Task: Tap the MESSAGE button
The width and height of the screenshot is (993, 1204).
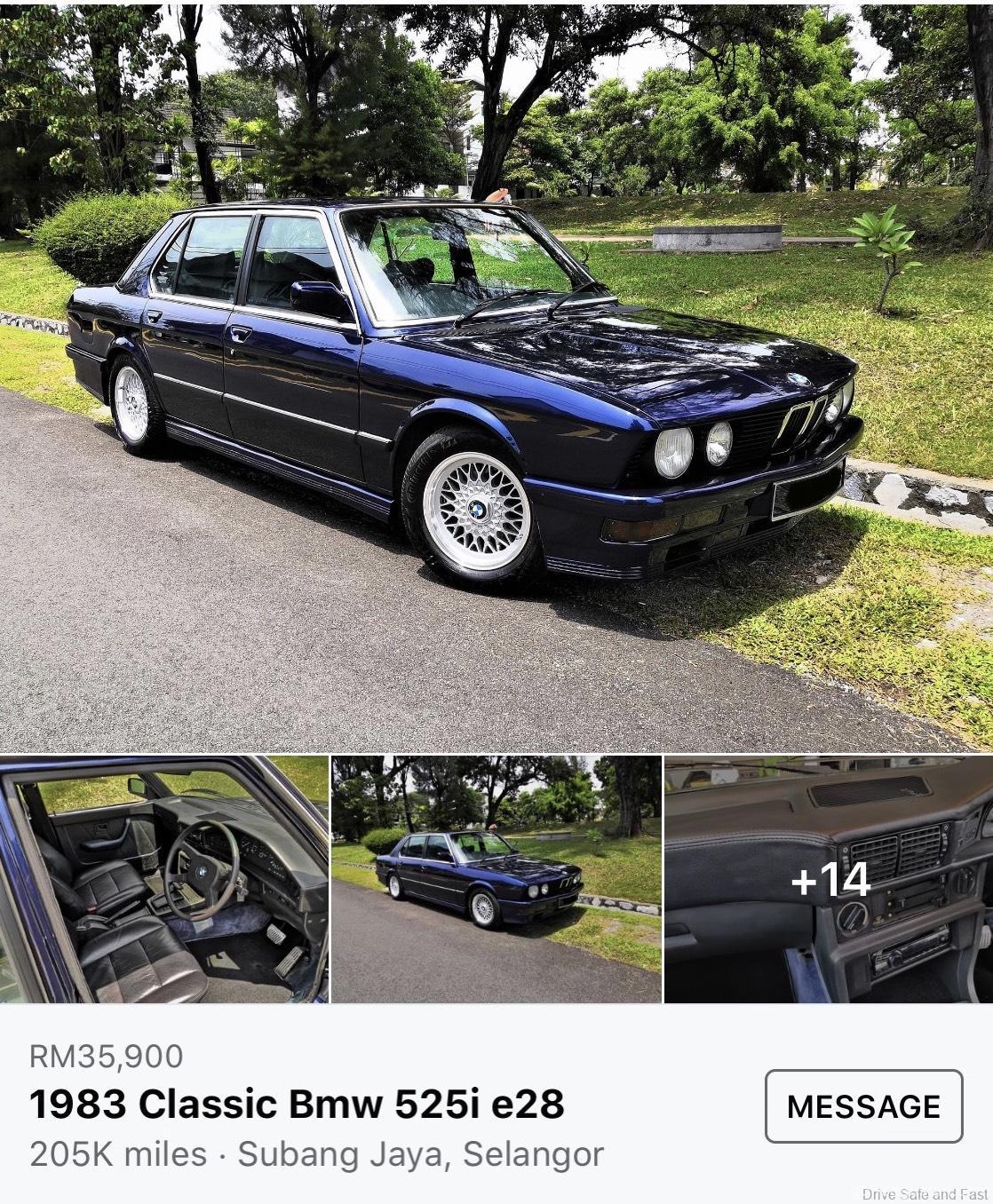Action: click(x=863, y=1105)
